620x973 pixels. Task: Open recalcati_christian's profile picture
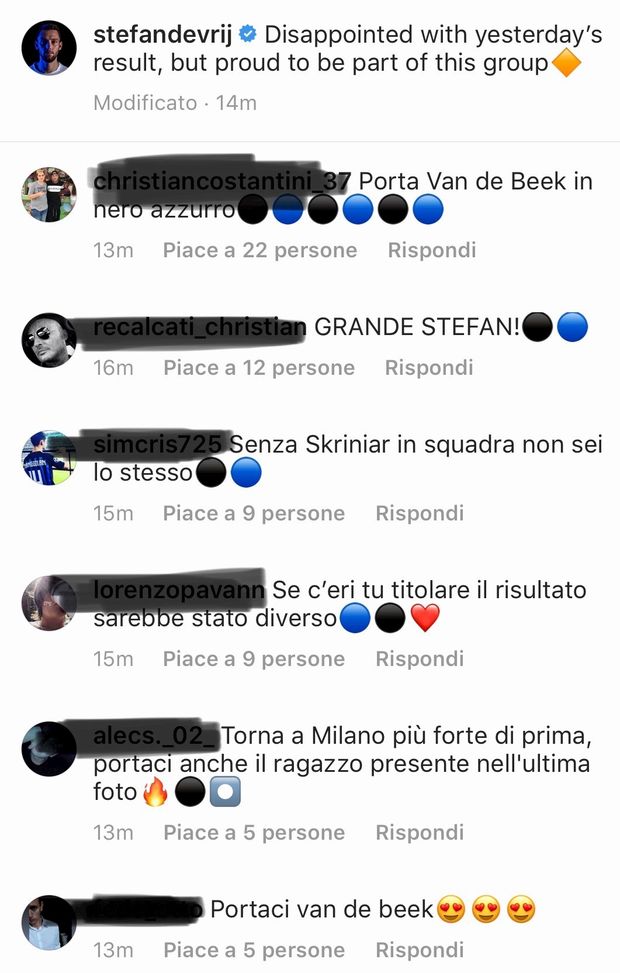click(x=49, y=340)
